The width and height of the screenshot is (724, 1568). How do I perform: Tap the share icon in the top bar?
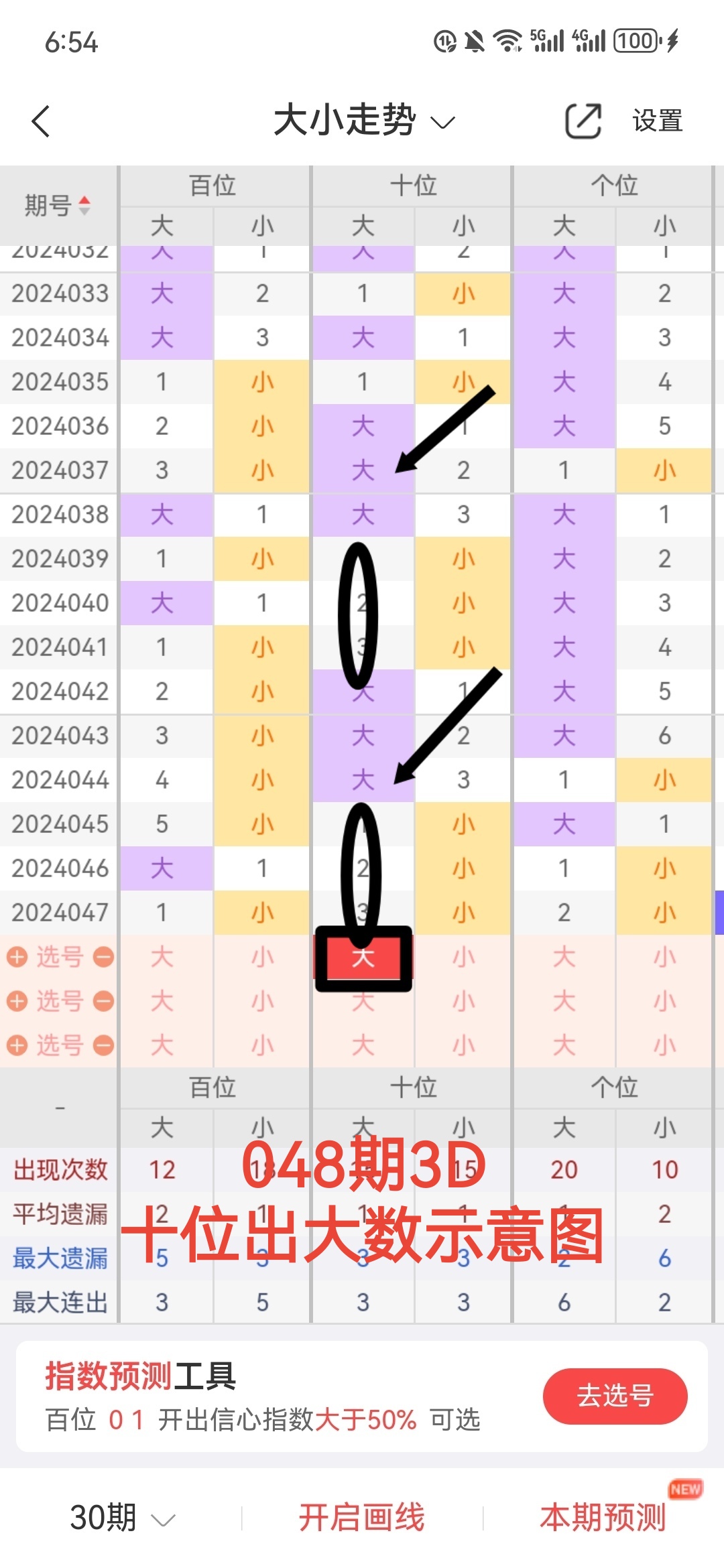click(x=583, y=121)
